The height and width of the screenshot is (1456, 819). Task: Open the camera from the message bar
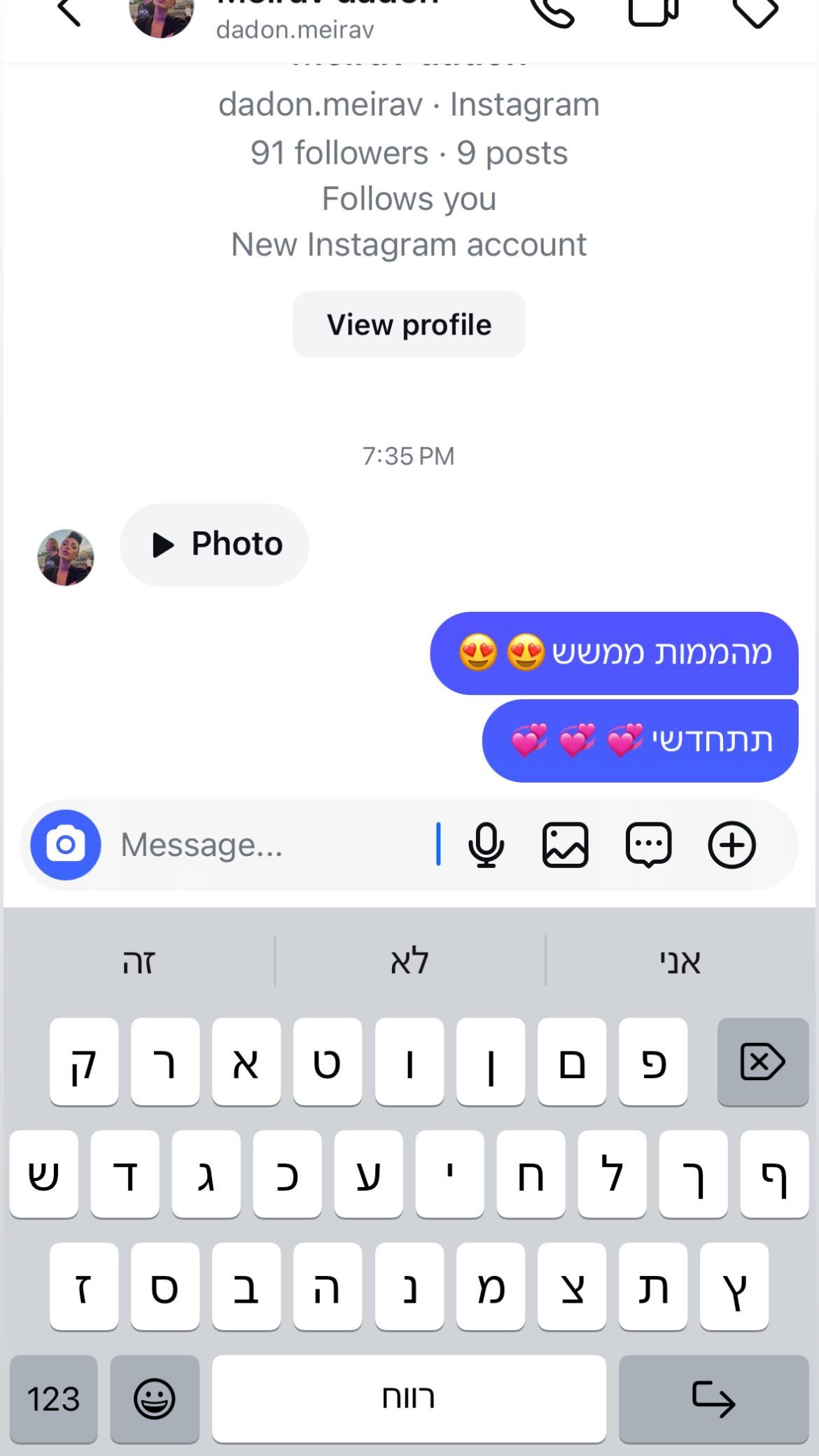coord(66,845)
